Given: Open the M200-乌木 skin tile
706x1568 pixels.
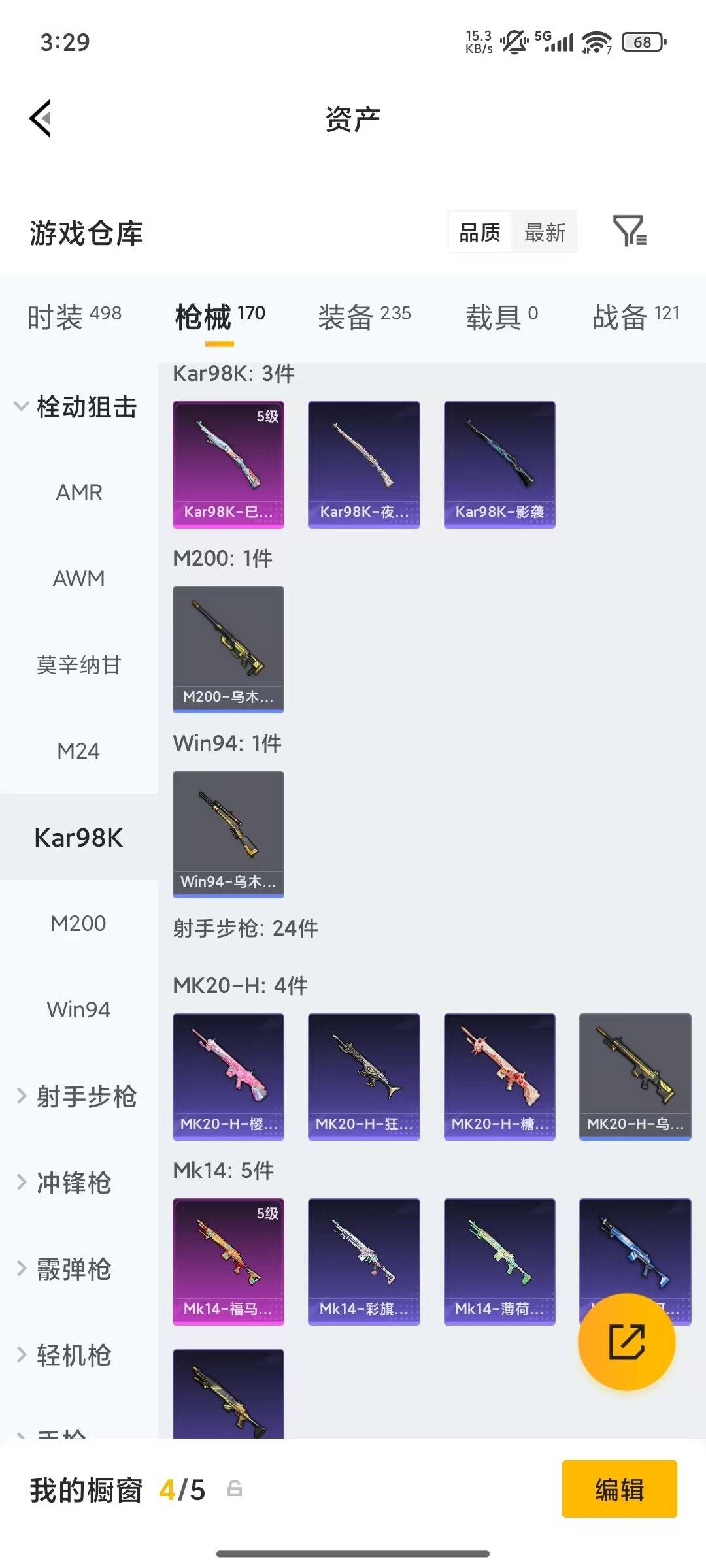Looking at the screenshot, I should [x=228, y=649].
